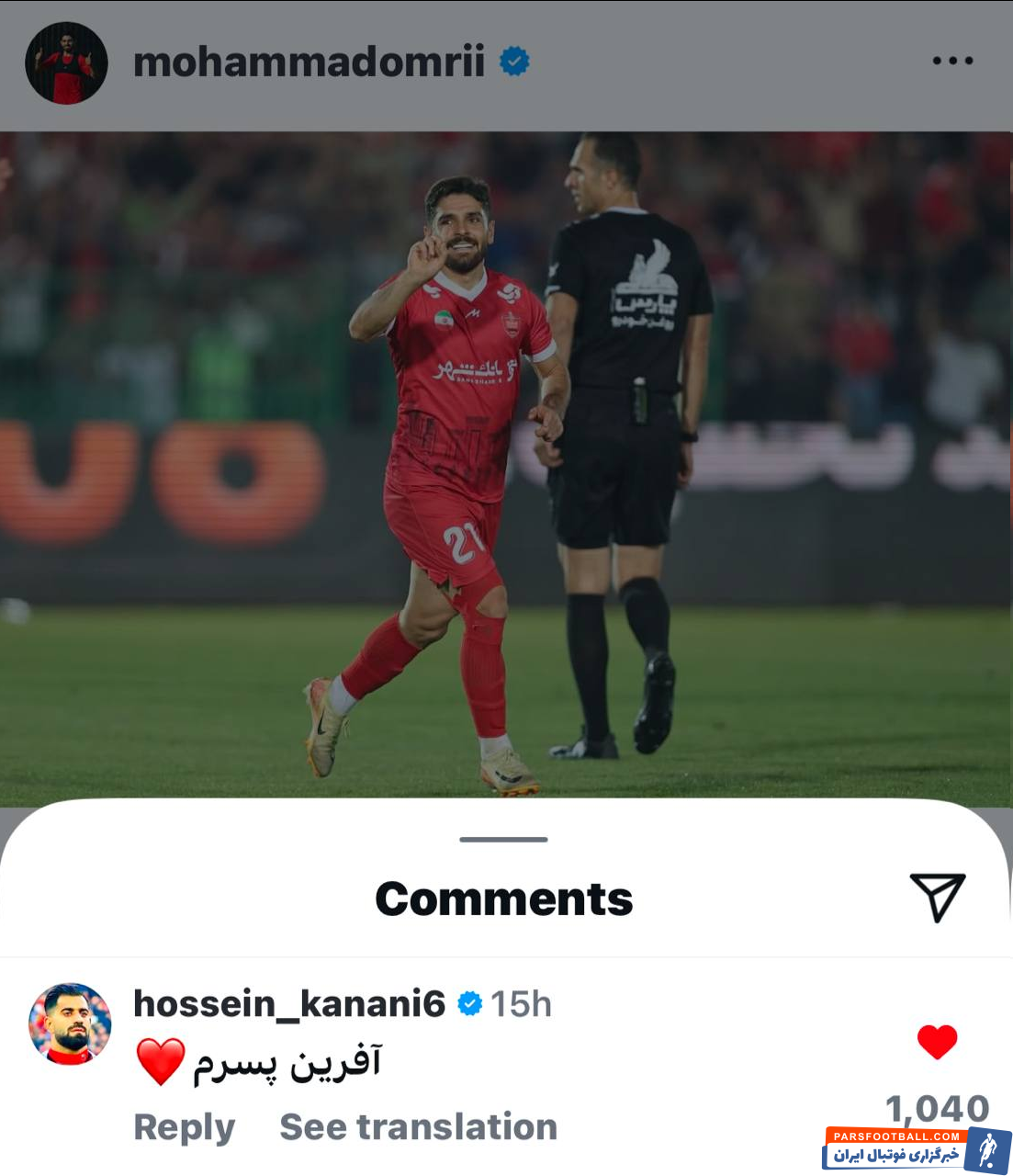Screen dimensions: 1013x1176
Task: Share post via the paper plane icon
Action: point(937,897)
